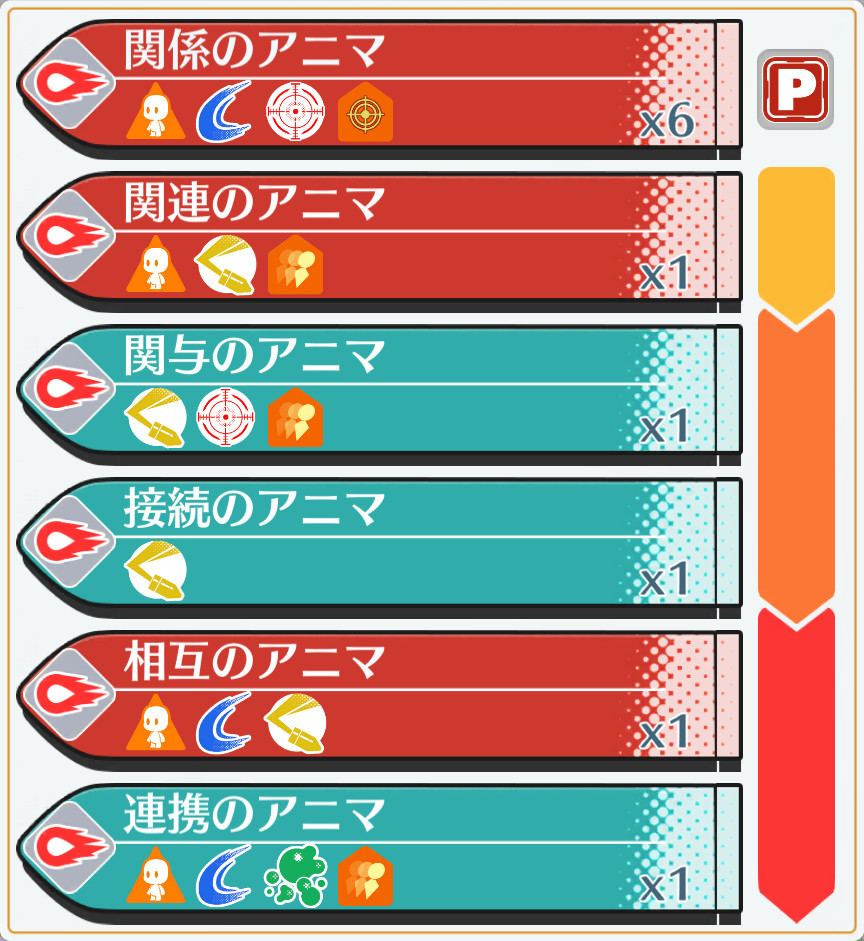864x941 pixels.
Task: Tap the red P button
Action: click(x=795, y=90)
